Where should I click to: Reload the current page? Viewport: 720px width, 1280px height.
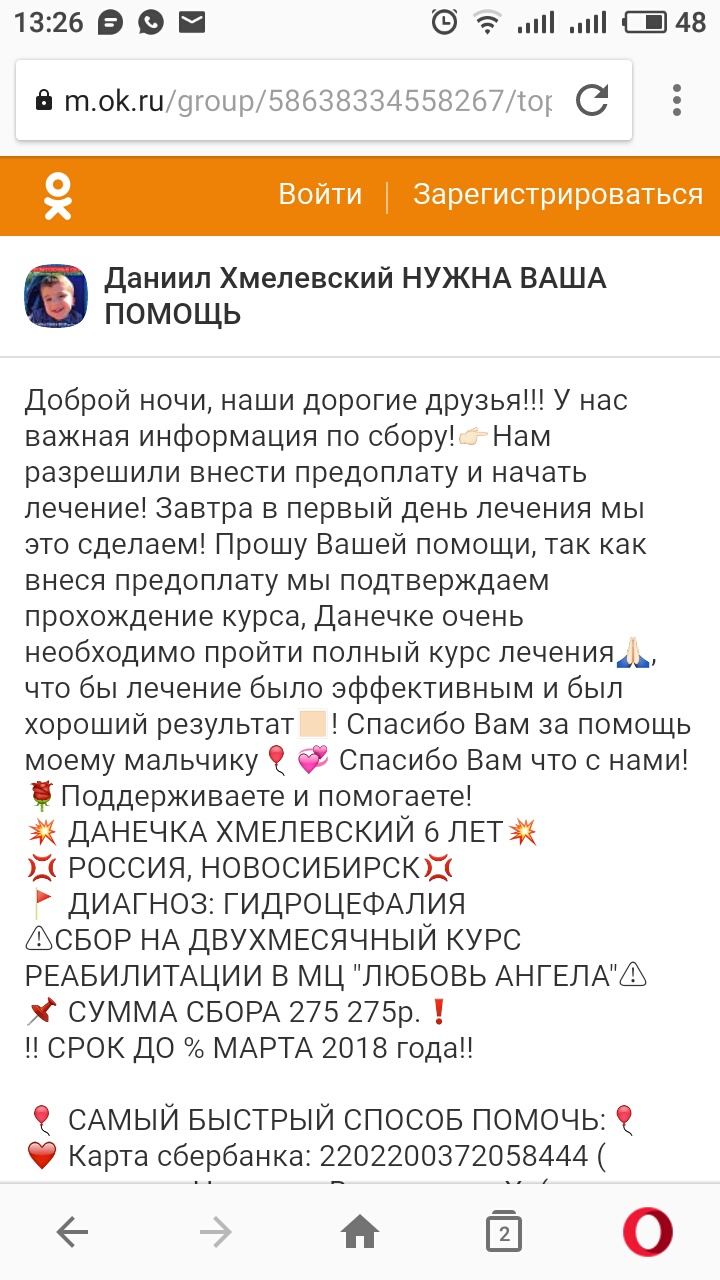pos(592,100)
